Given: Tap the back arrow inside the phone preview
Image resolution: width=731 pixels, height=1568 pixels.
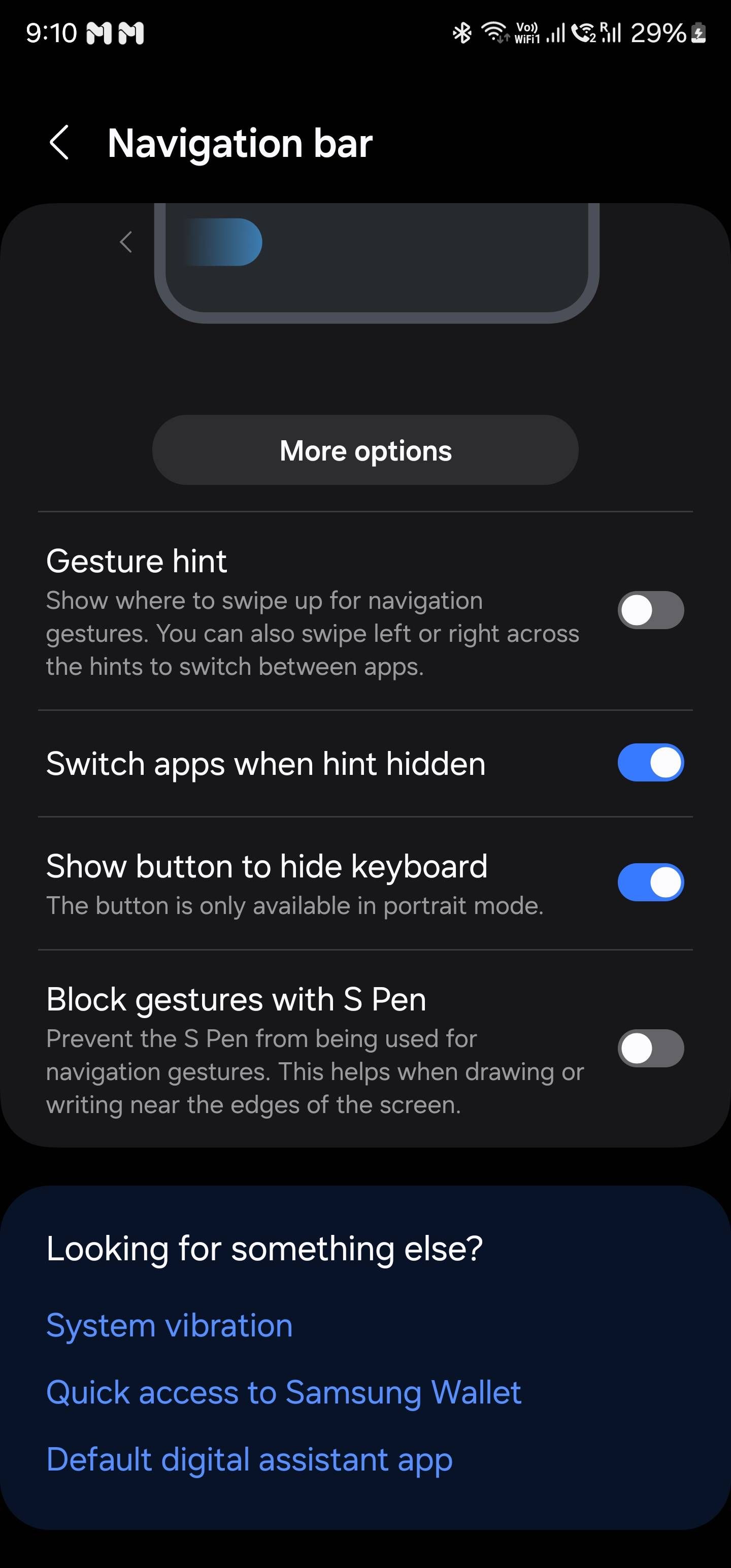Looking at the screenshot, I should tap(126, 242).
